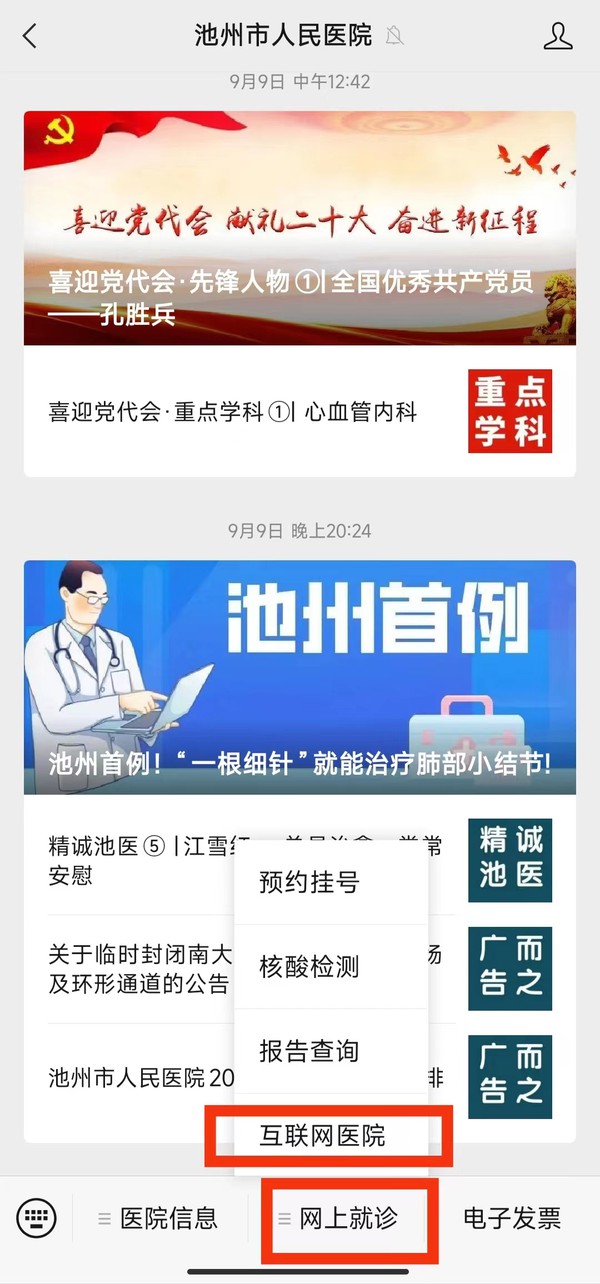600x1284 pixels.
Task: Open the account profile icon
Action: [x=557, y=37]
